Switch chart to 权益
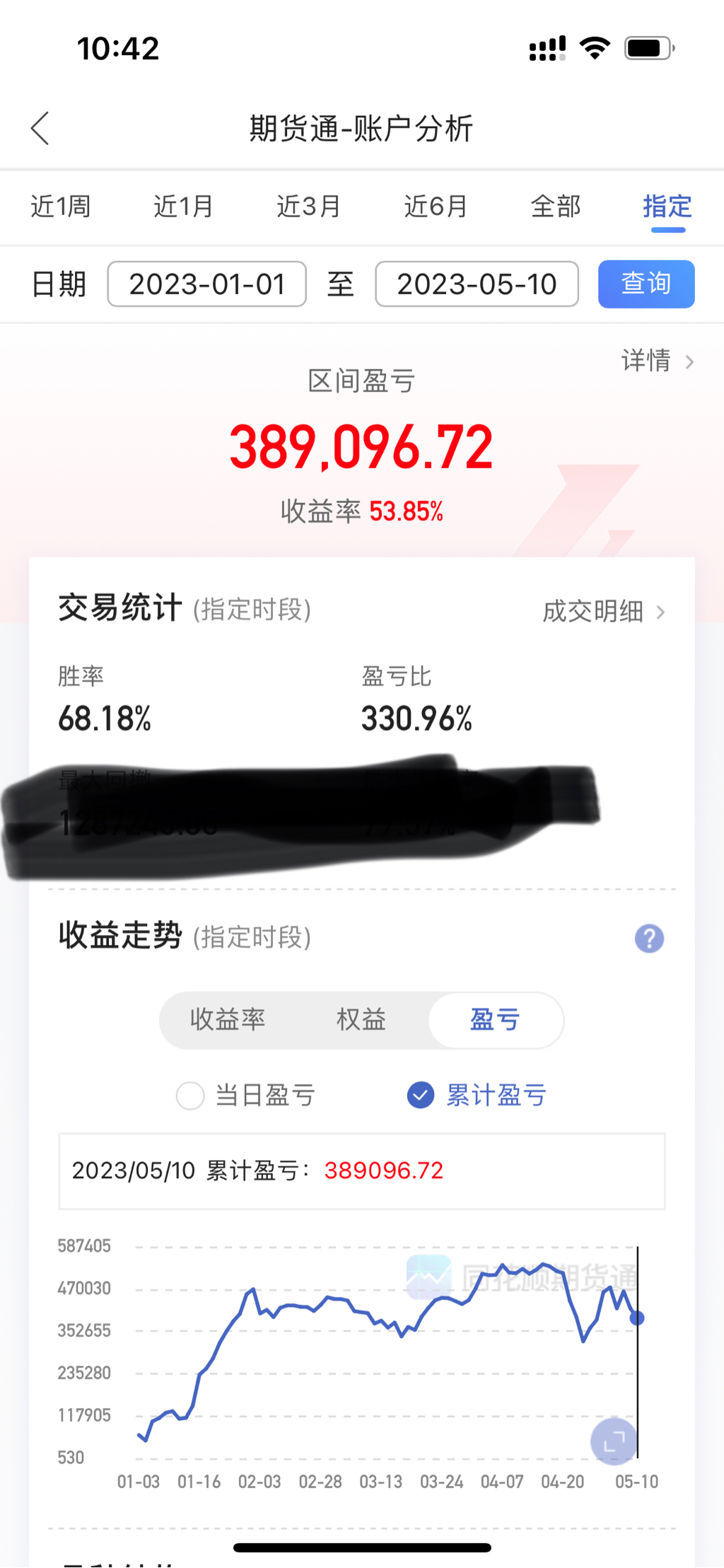 pos(361,1020)
